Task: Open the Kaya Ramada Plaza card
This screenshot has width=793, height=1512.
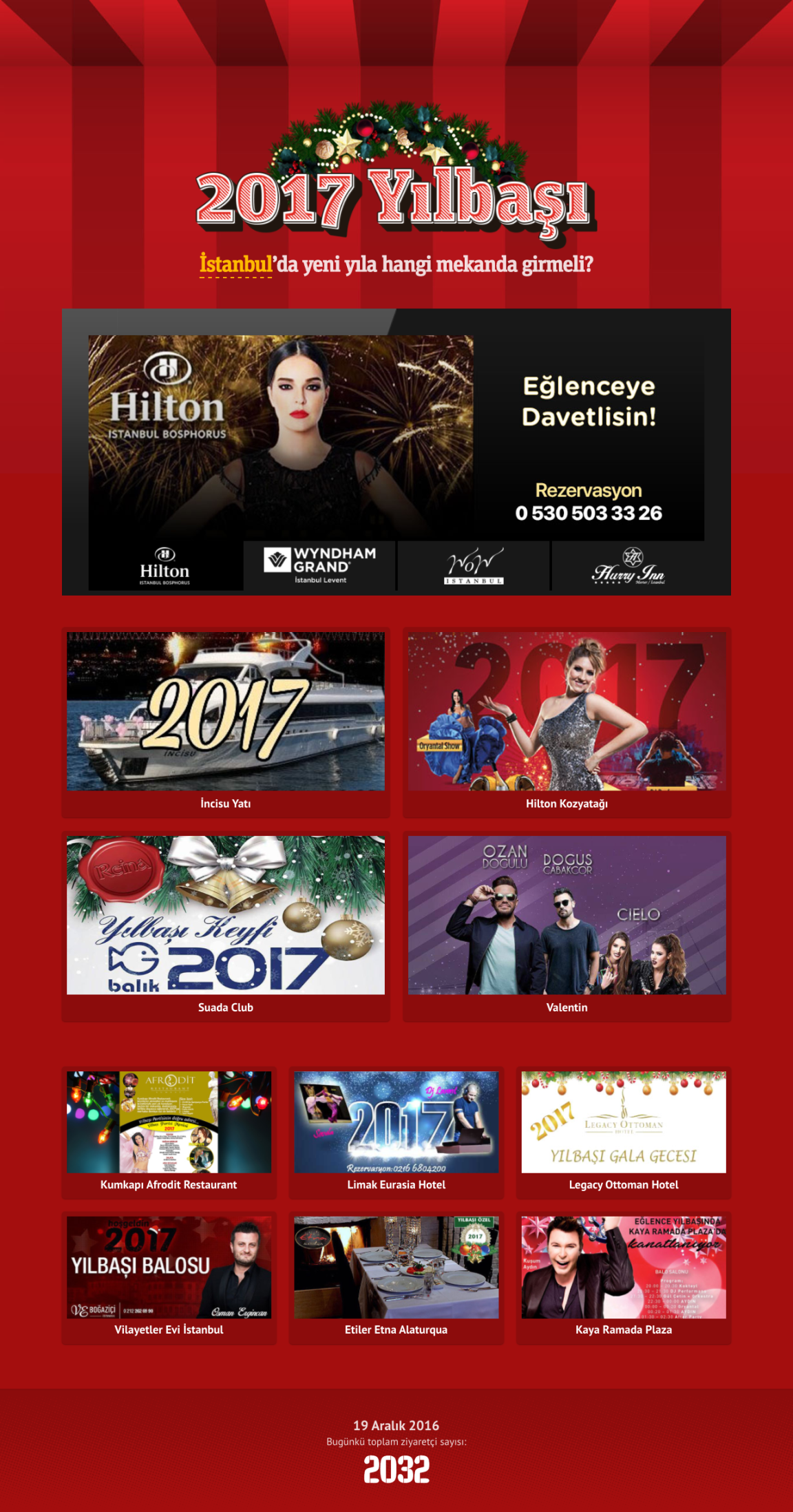Action: coord(623,1277)
